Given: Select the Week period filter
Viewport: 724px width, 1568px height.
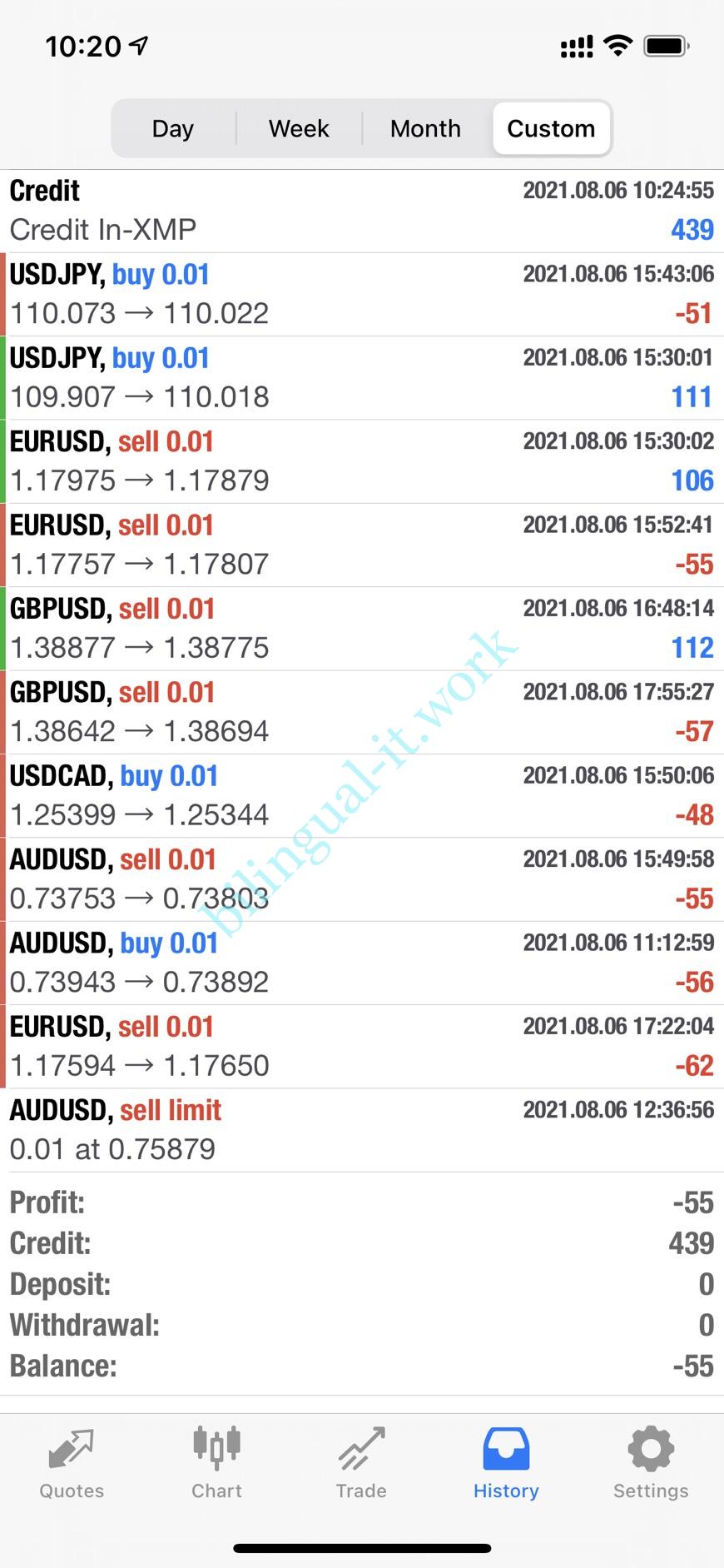Looking at the screenshot, I should point(299,129).
